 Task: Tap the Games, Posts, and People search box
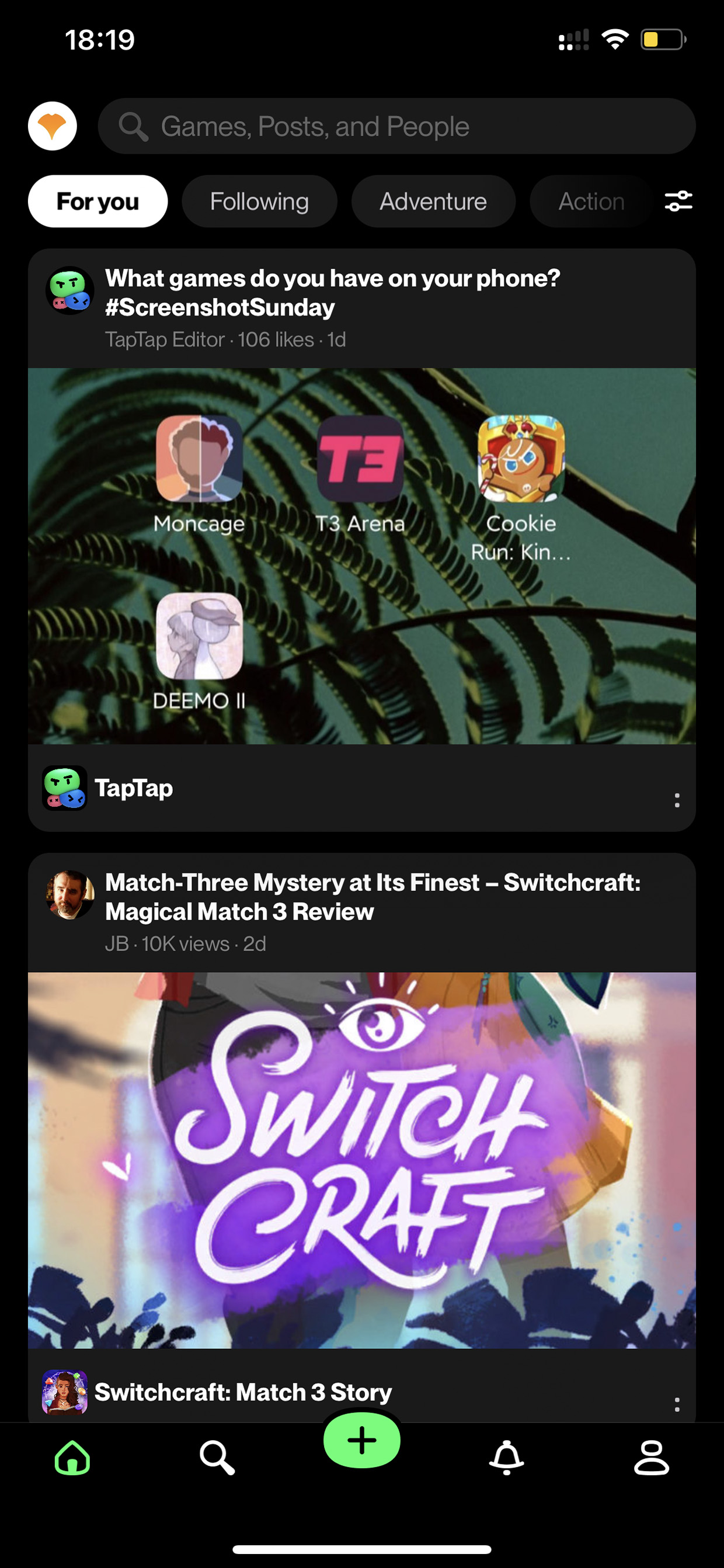(x=396, y=126)
